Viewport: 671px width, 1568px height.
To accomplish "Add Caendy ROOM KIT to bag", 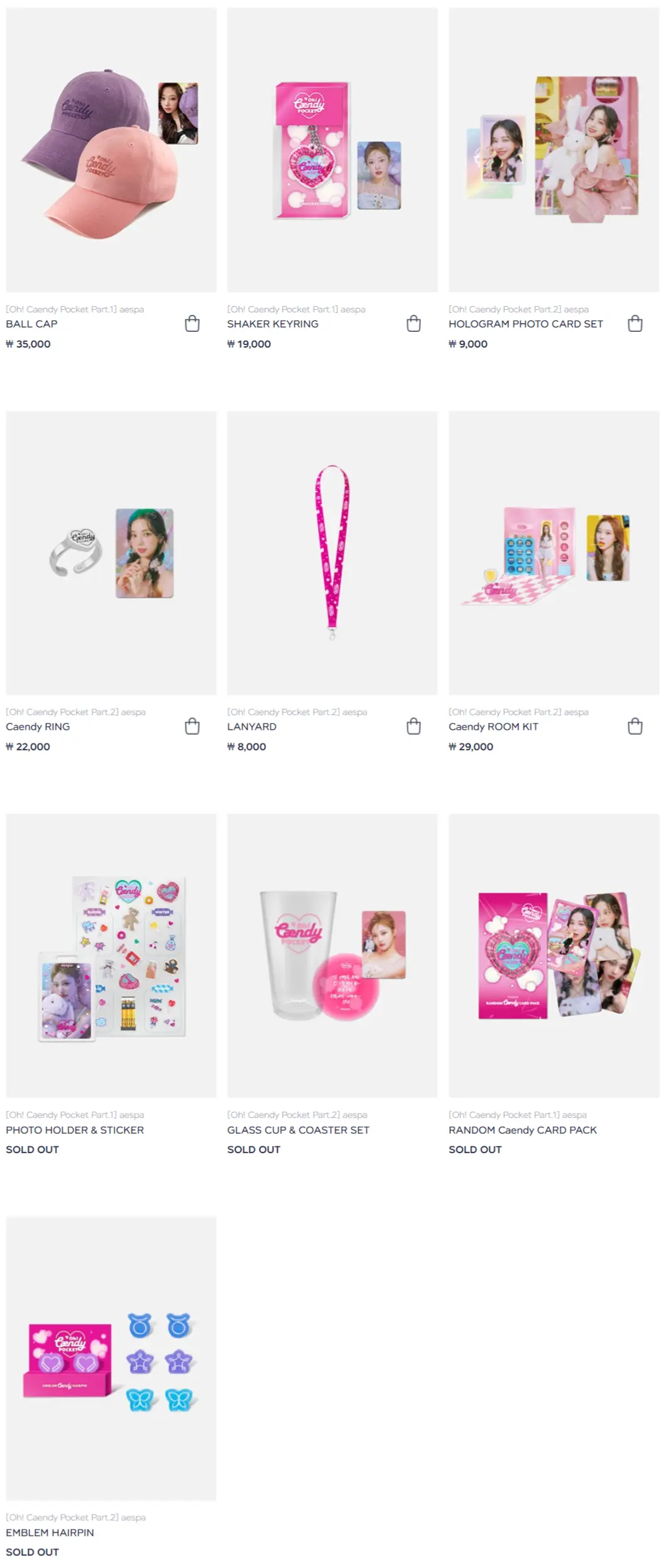I will coord(635,726).
